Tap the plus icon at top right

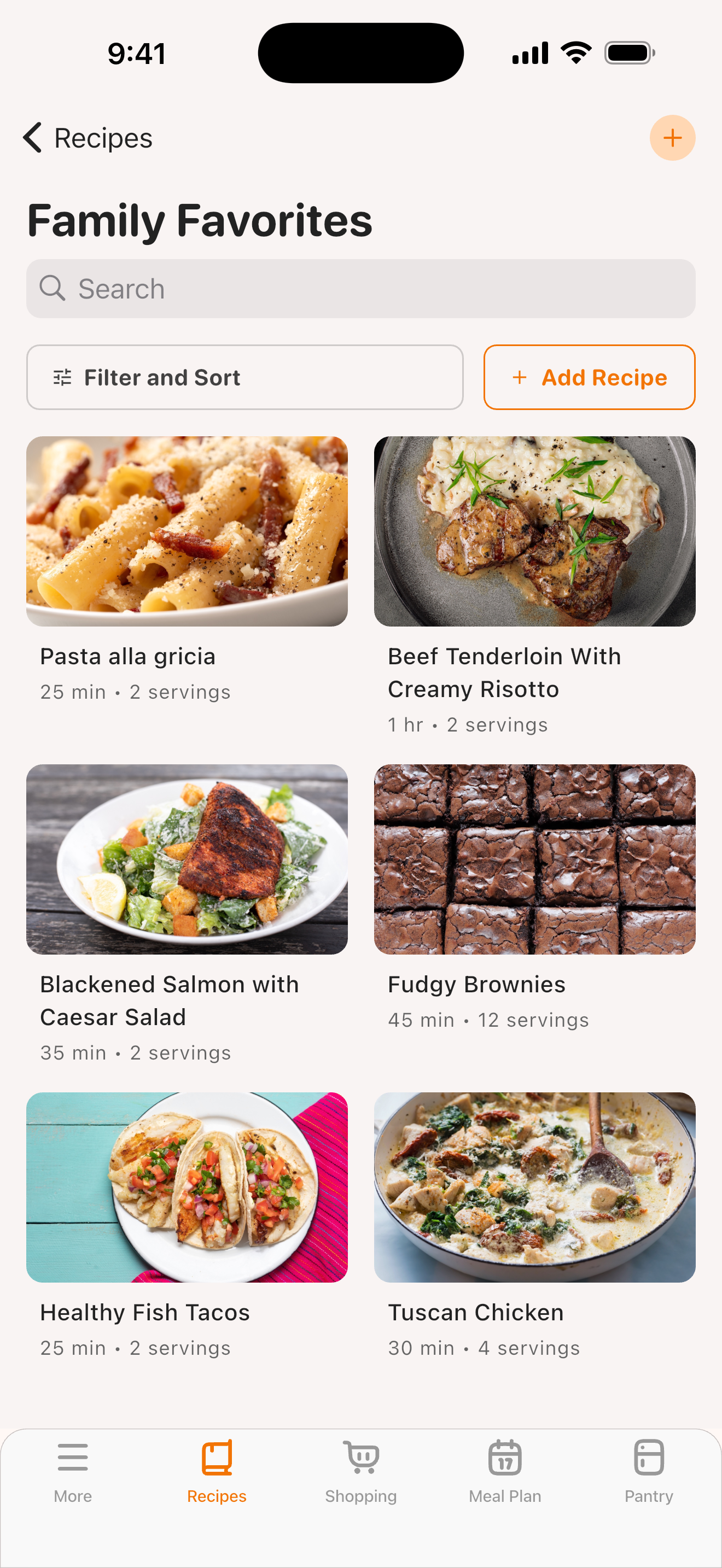tap(672, 138)
